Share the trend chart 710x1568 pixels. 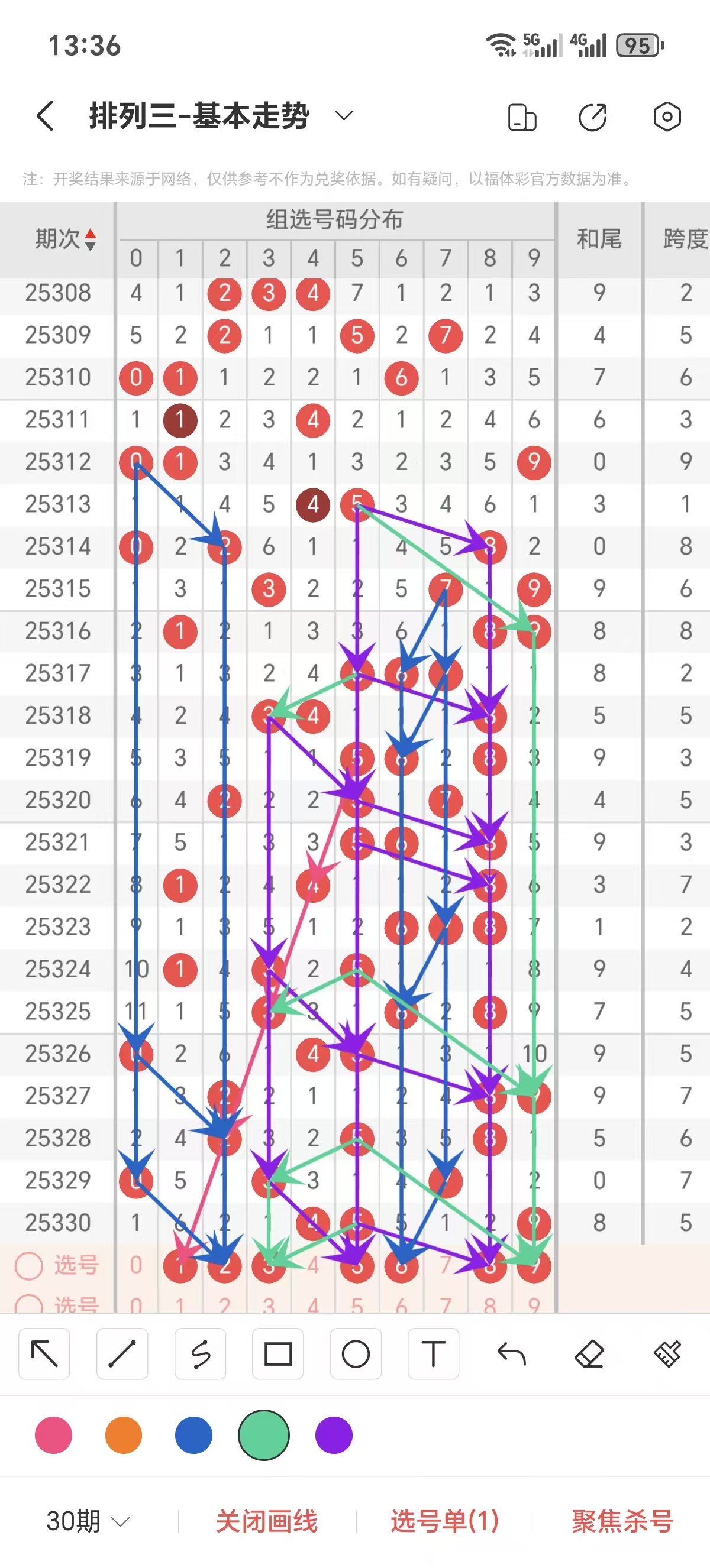click(592, 117)
